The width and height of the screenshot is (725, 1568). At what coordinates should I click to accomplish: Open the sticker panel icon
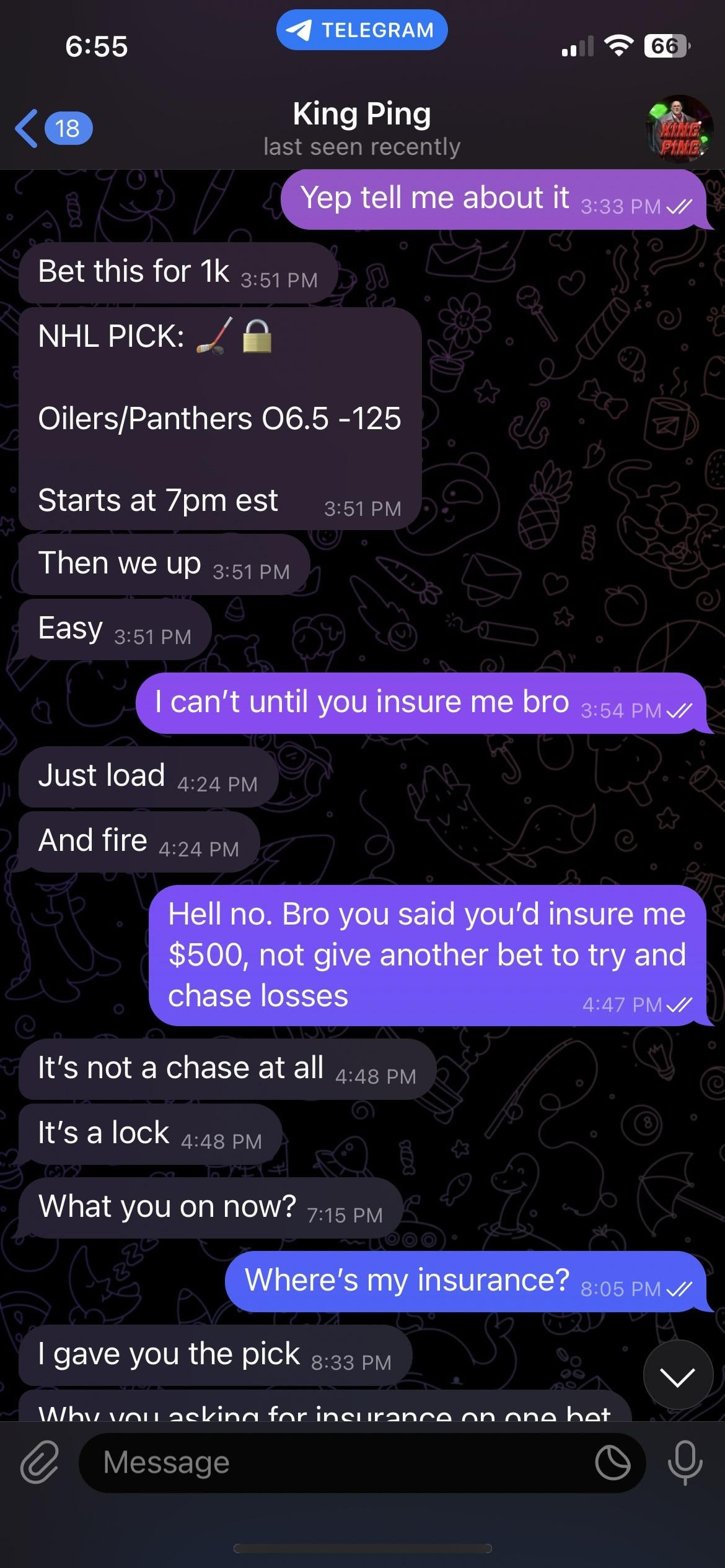pyautogui.click(x=612, y=1463)
